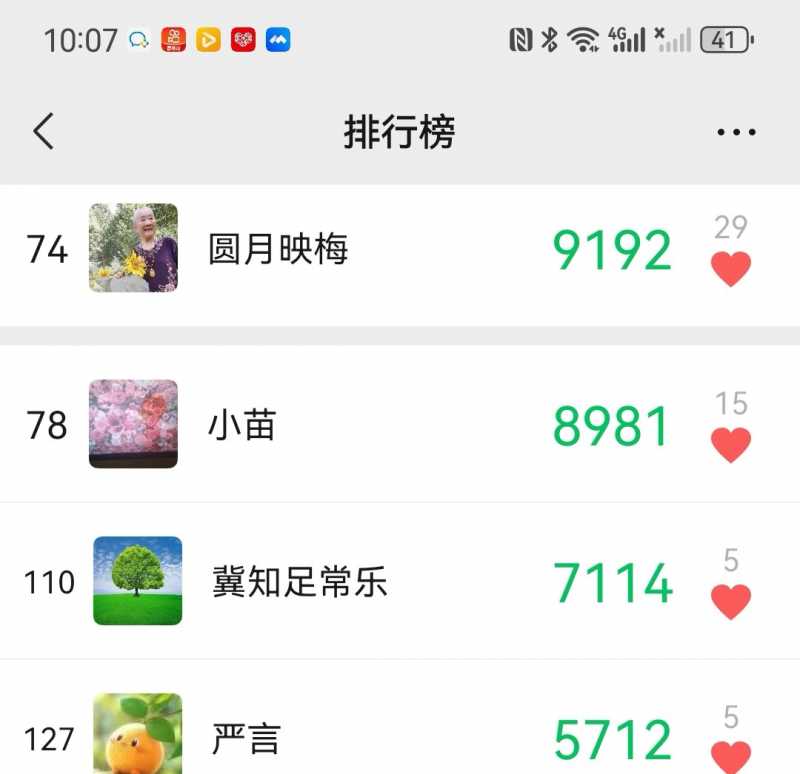Like 小苗's step count

(731, 444)
